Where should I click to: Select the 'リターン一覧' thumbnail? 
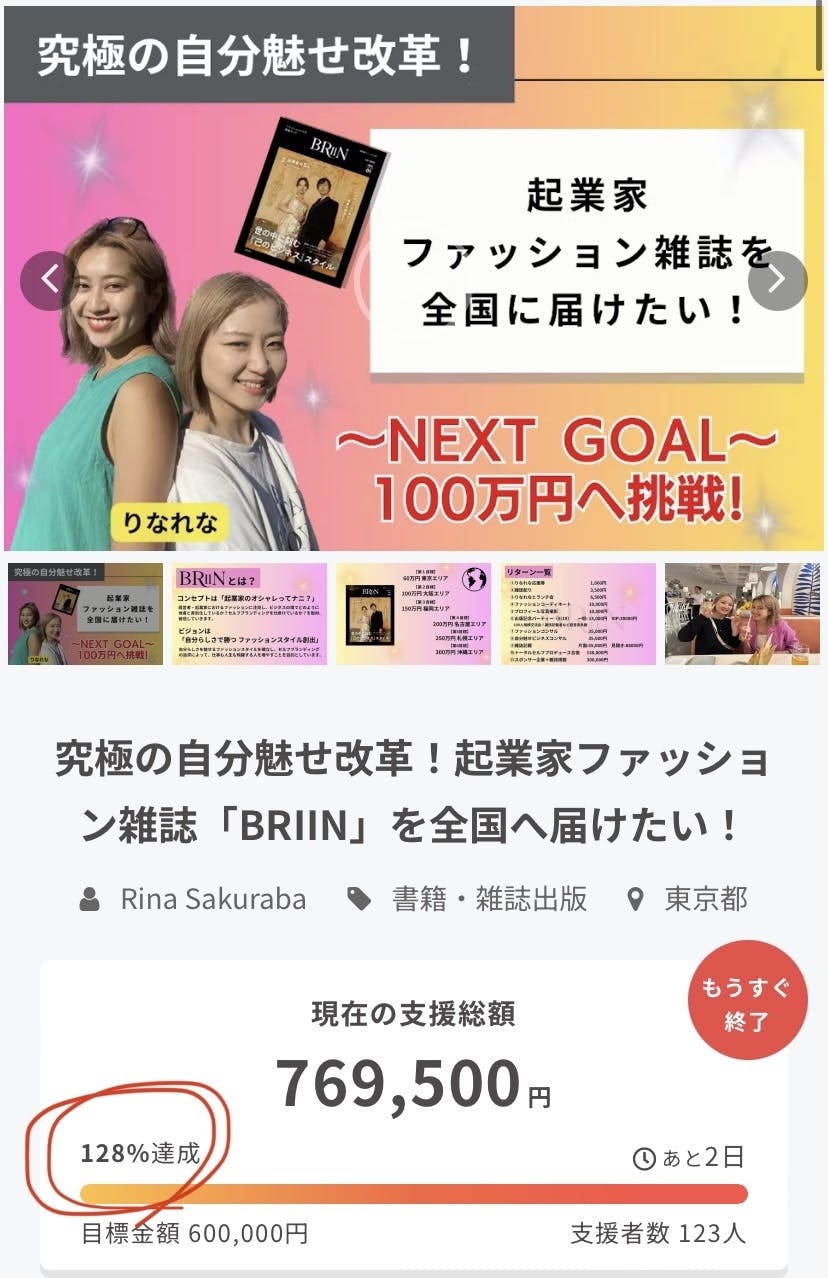[578, 613]
